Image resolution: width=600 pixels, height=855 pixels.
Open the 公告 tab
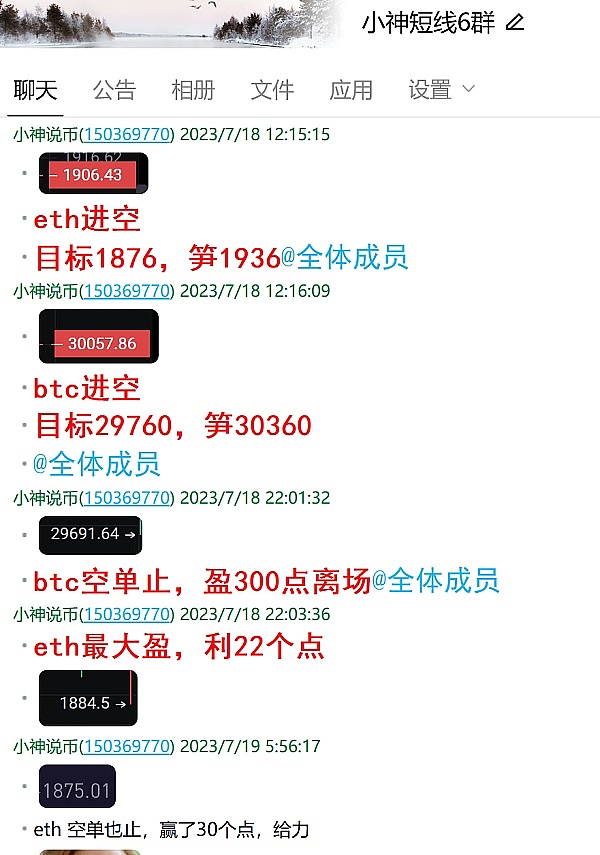pyautogui.click(x=114, y=90)
